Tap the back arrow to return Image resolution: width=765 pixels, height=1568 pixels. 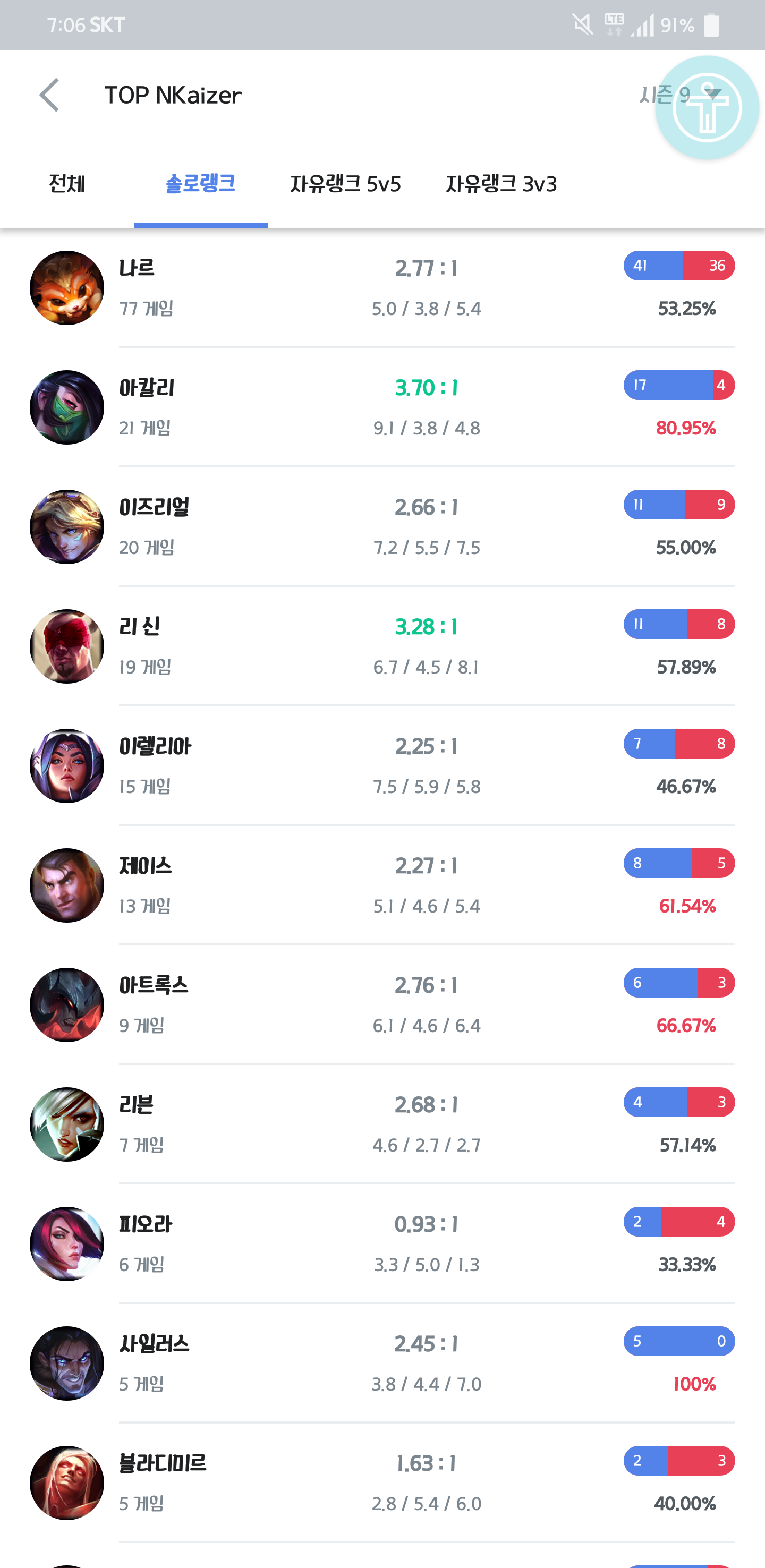(49, 95)
